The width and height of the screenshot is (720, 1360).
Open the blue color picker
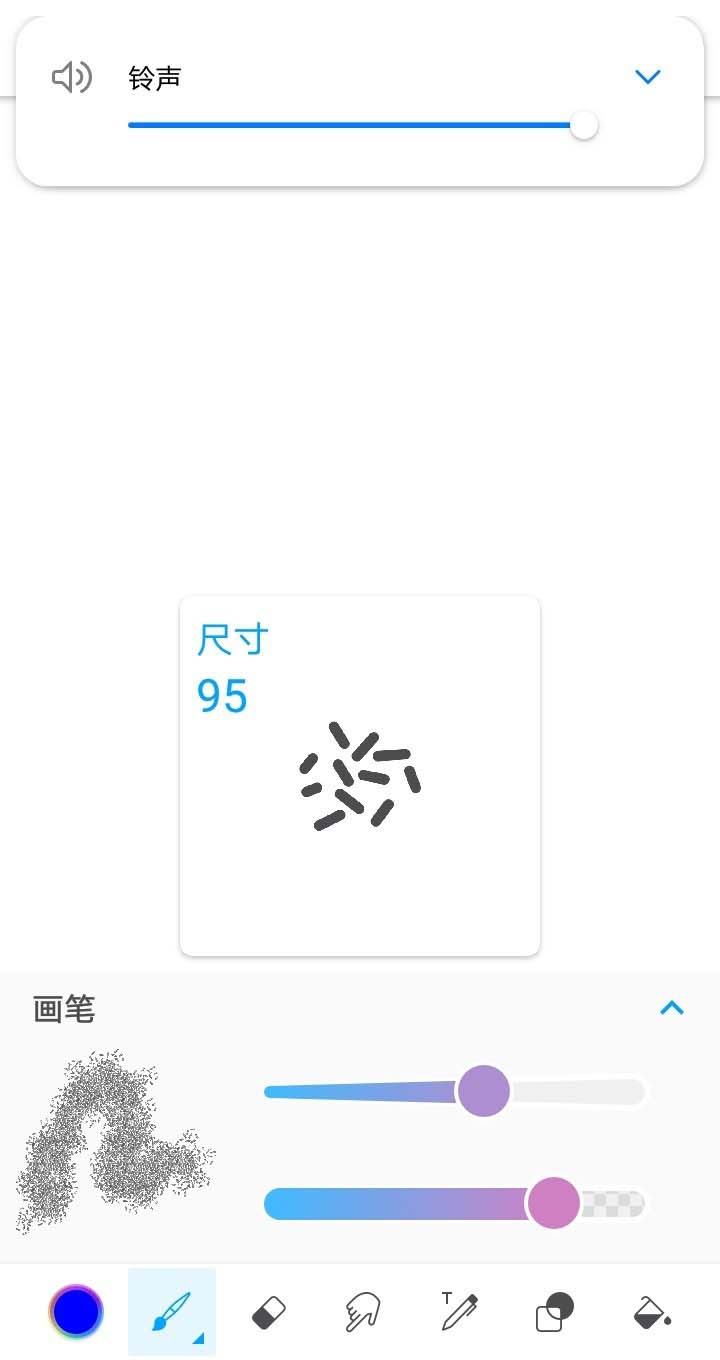coord(76,1312)
